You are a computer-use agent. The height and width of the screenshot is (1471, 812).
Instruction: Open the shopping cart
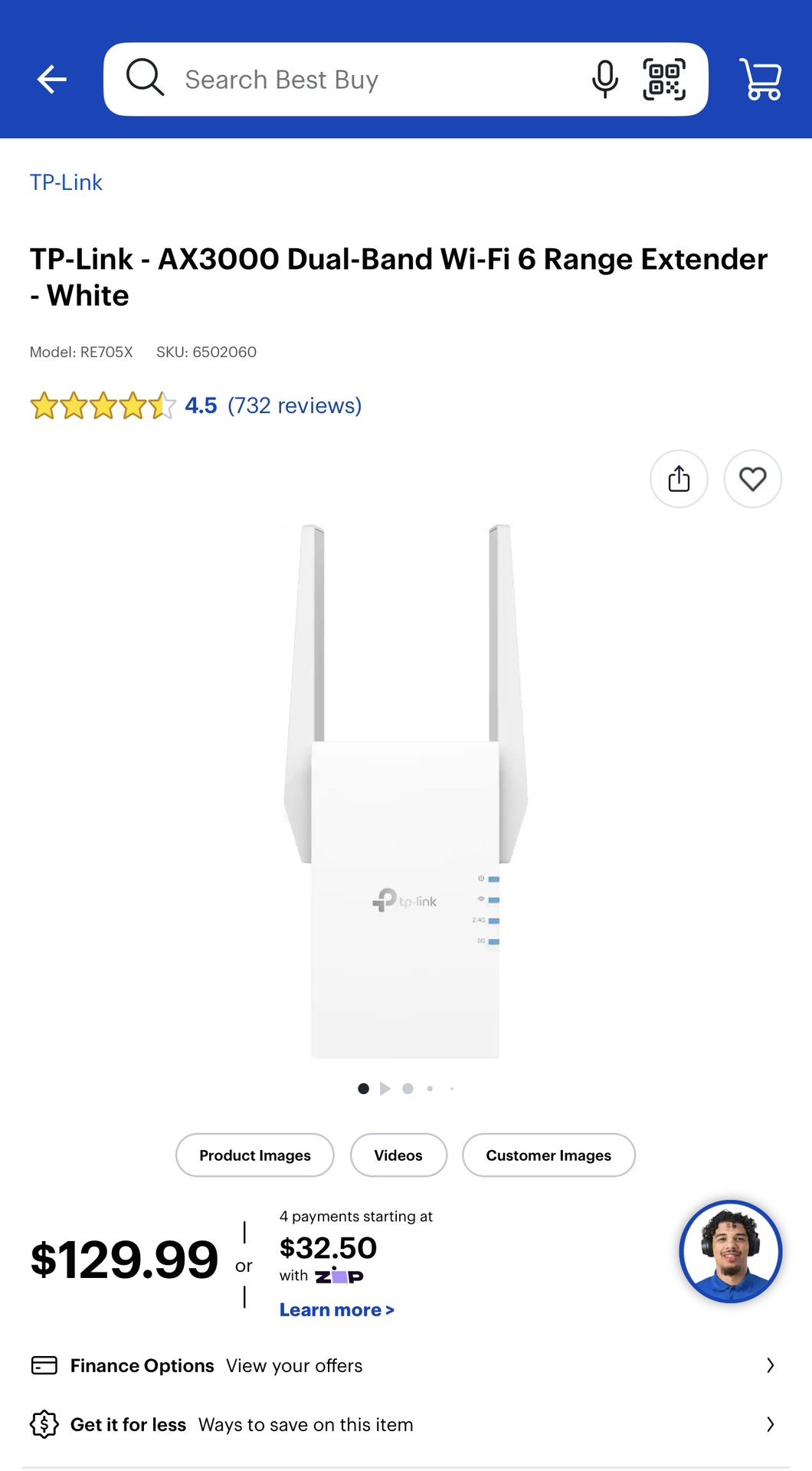[x=760, y=79]
